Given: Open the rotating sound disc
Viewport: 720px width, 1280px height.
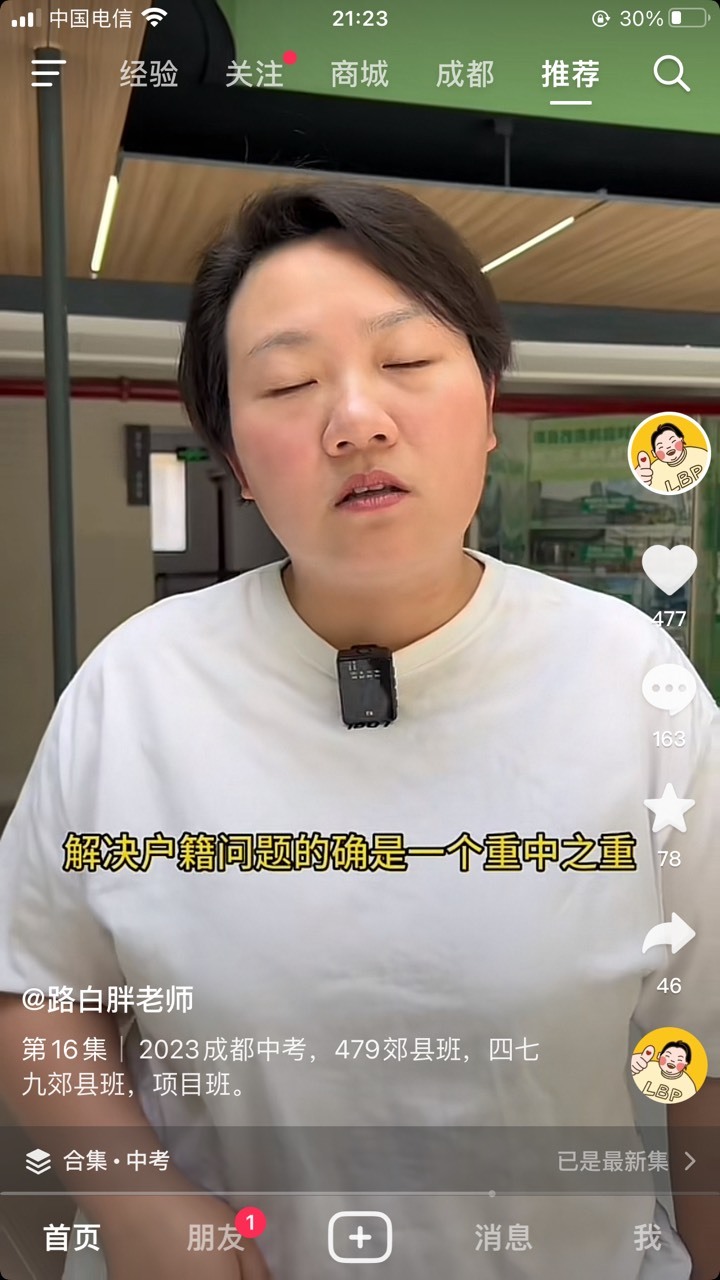Looking at the screenshot, I should coord(669,1065).
